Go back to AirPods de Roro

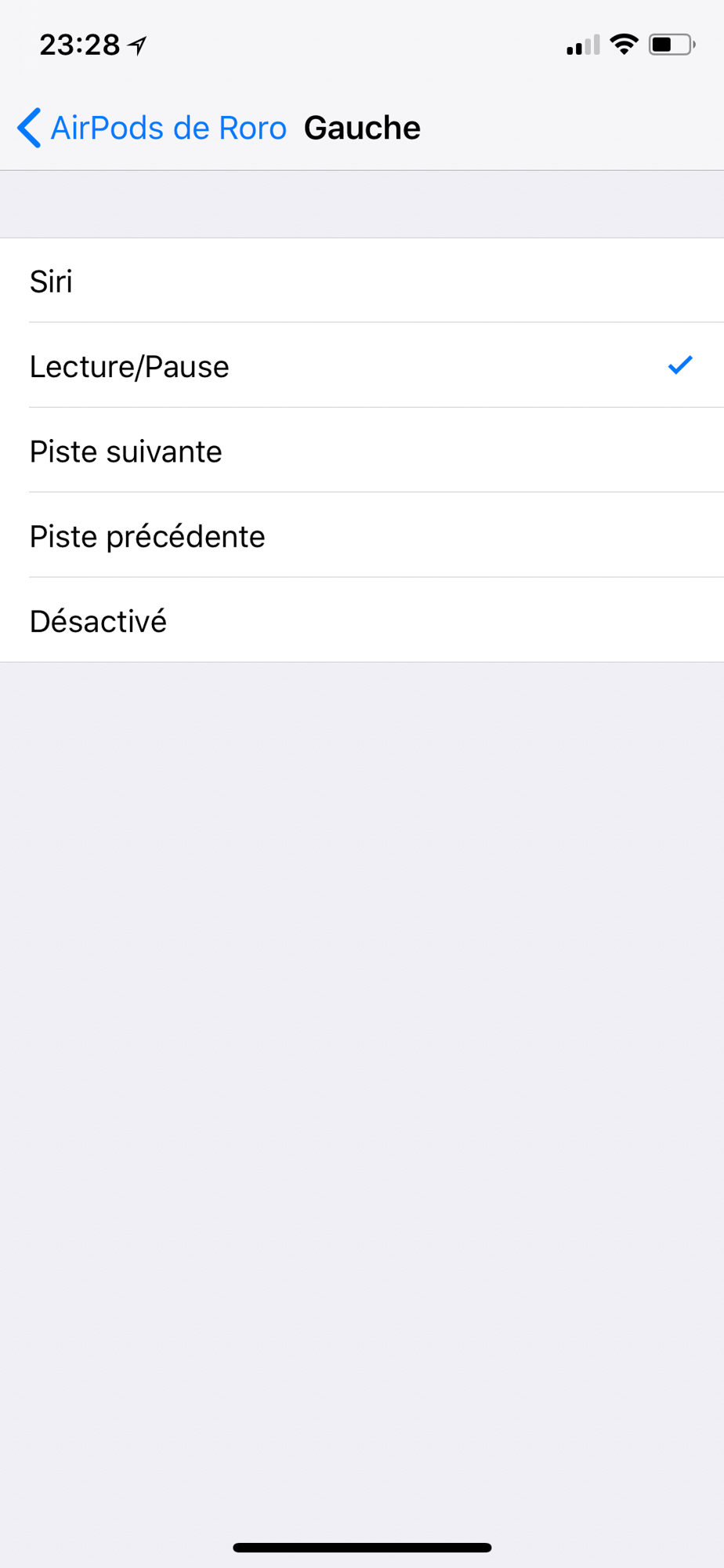click(x=153, y=128)
